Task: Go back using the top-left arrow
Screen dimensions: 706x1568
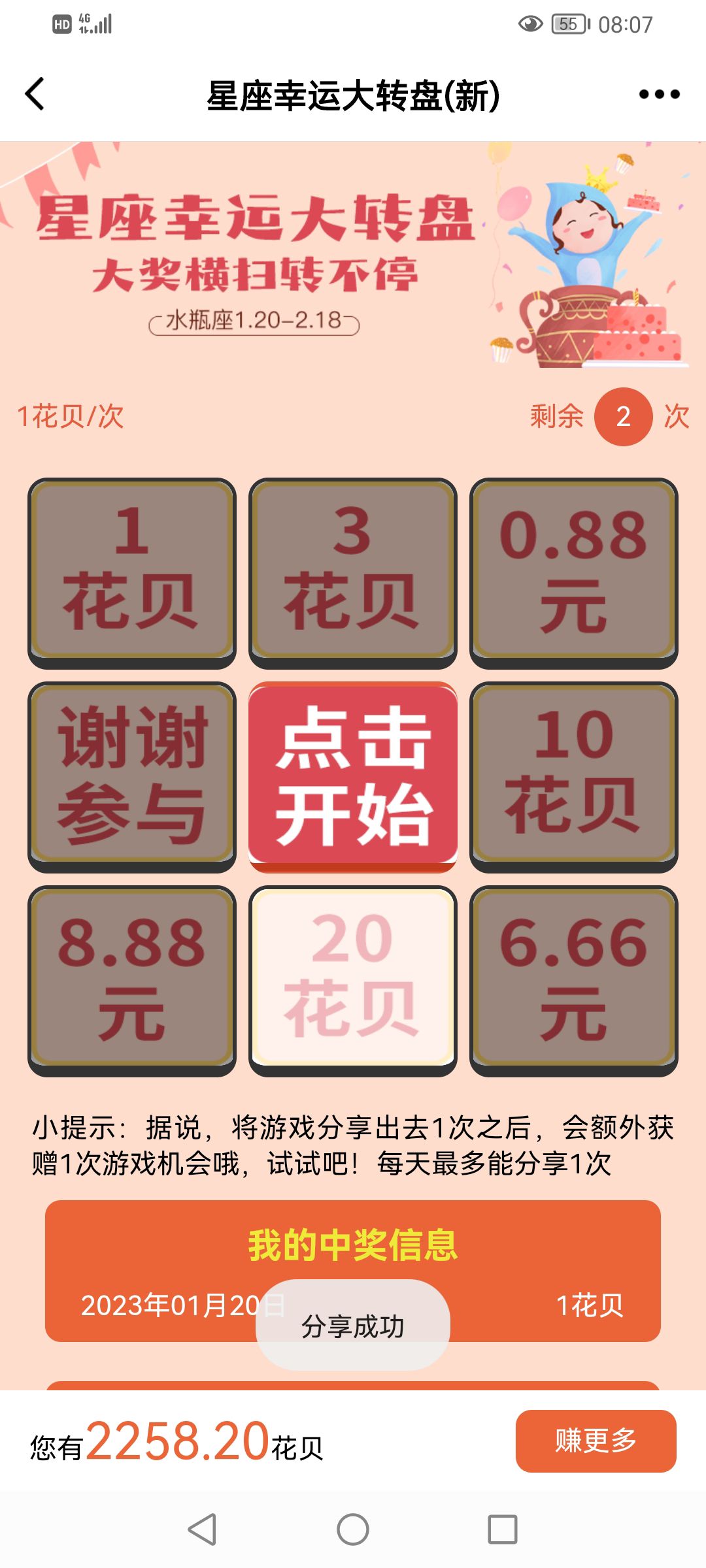Action: [35, 94]
